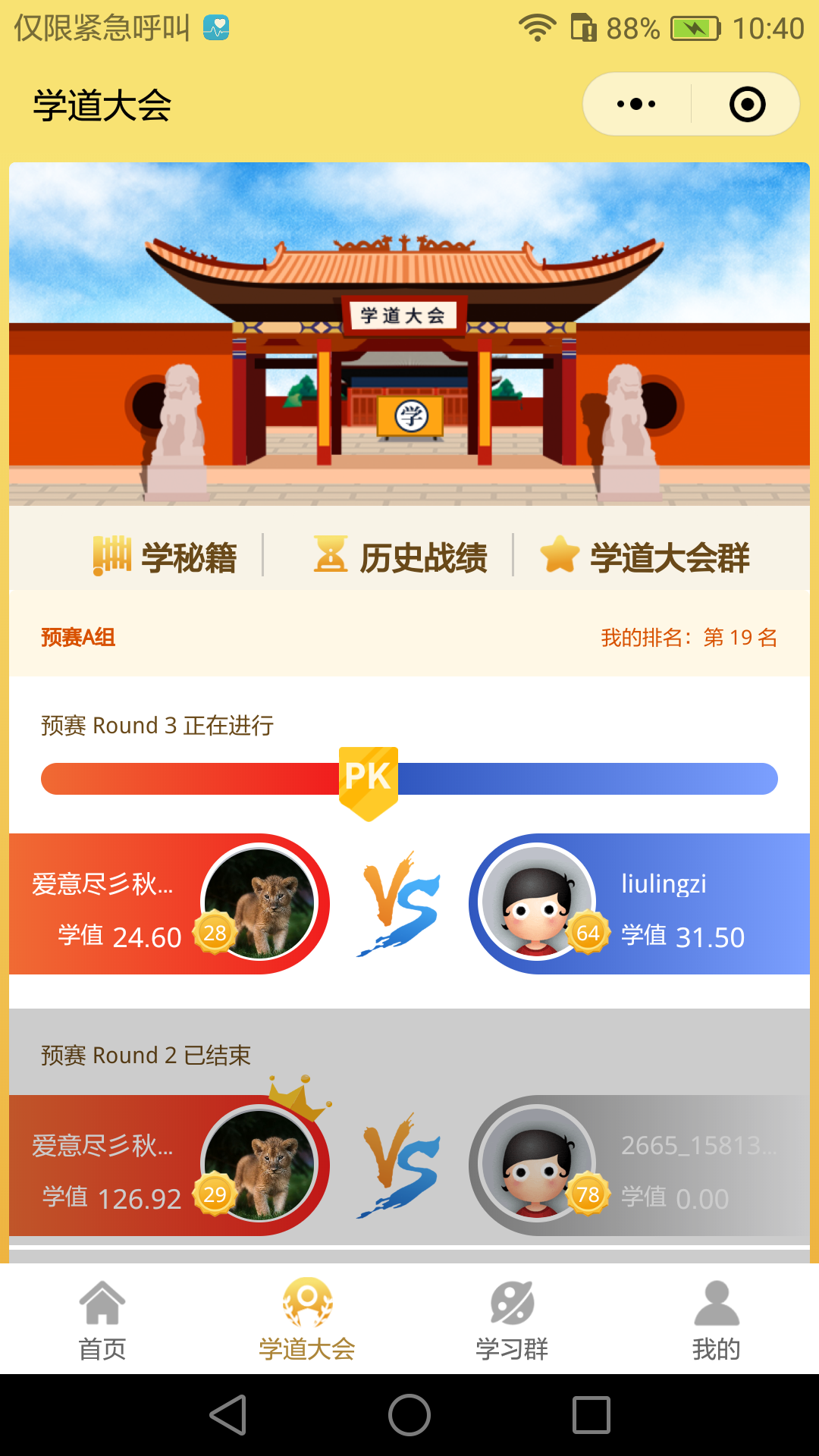
Task: Open Round 2 match with 2665_15813
Action: coord(639,1166)
